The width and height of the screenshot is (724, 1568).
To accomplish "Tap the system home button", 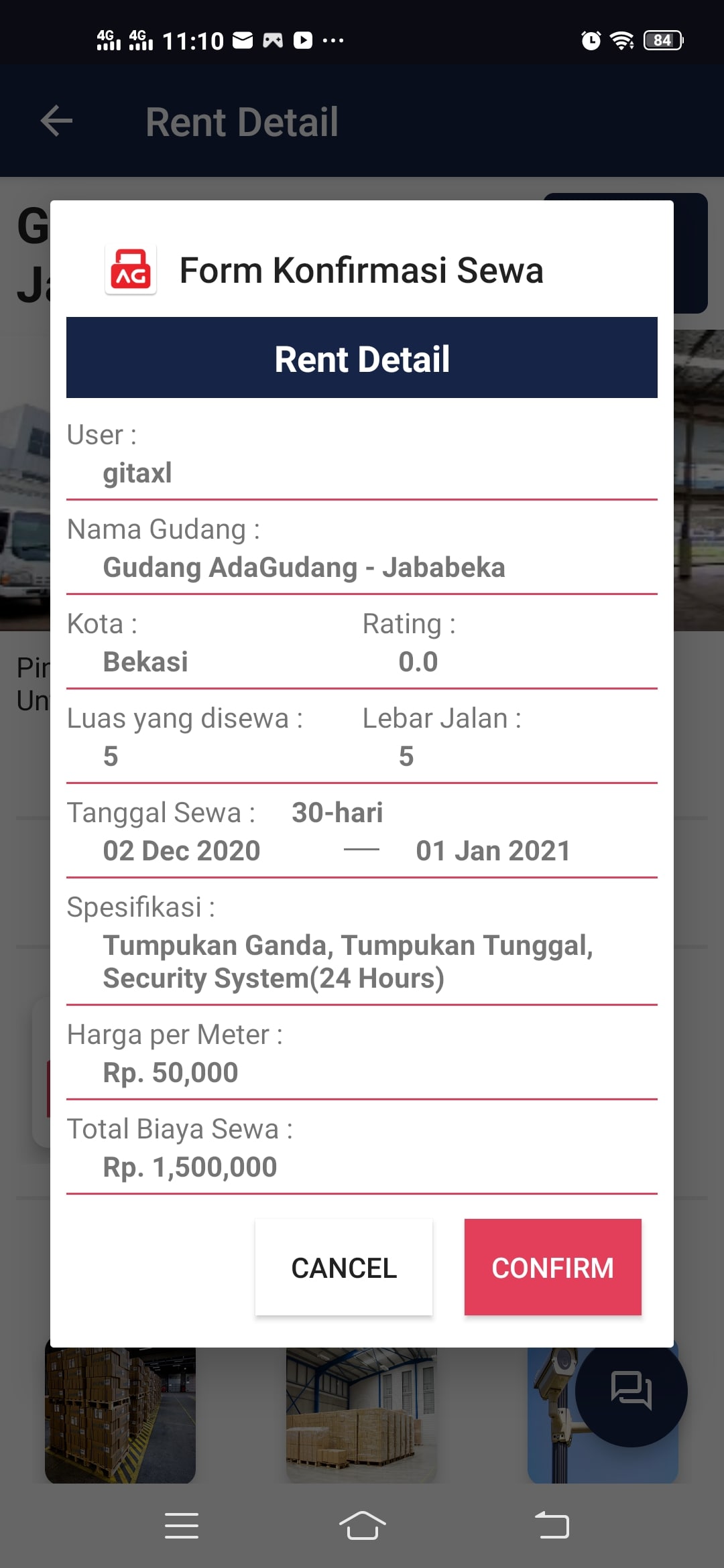I will 362,1526.
